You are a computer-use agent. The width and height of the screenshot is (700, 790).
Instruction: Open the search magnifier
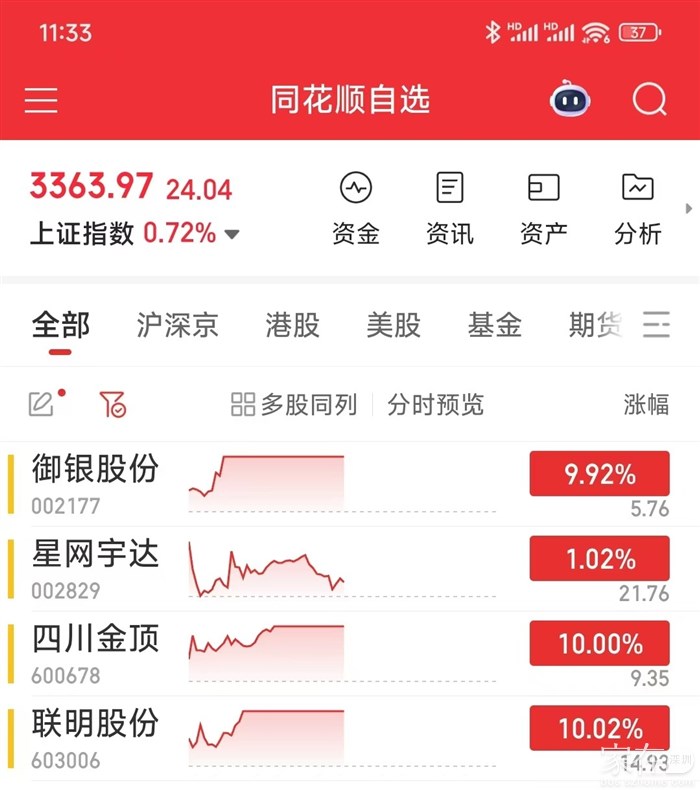coord(649,100)
